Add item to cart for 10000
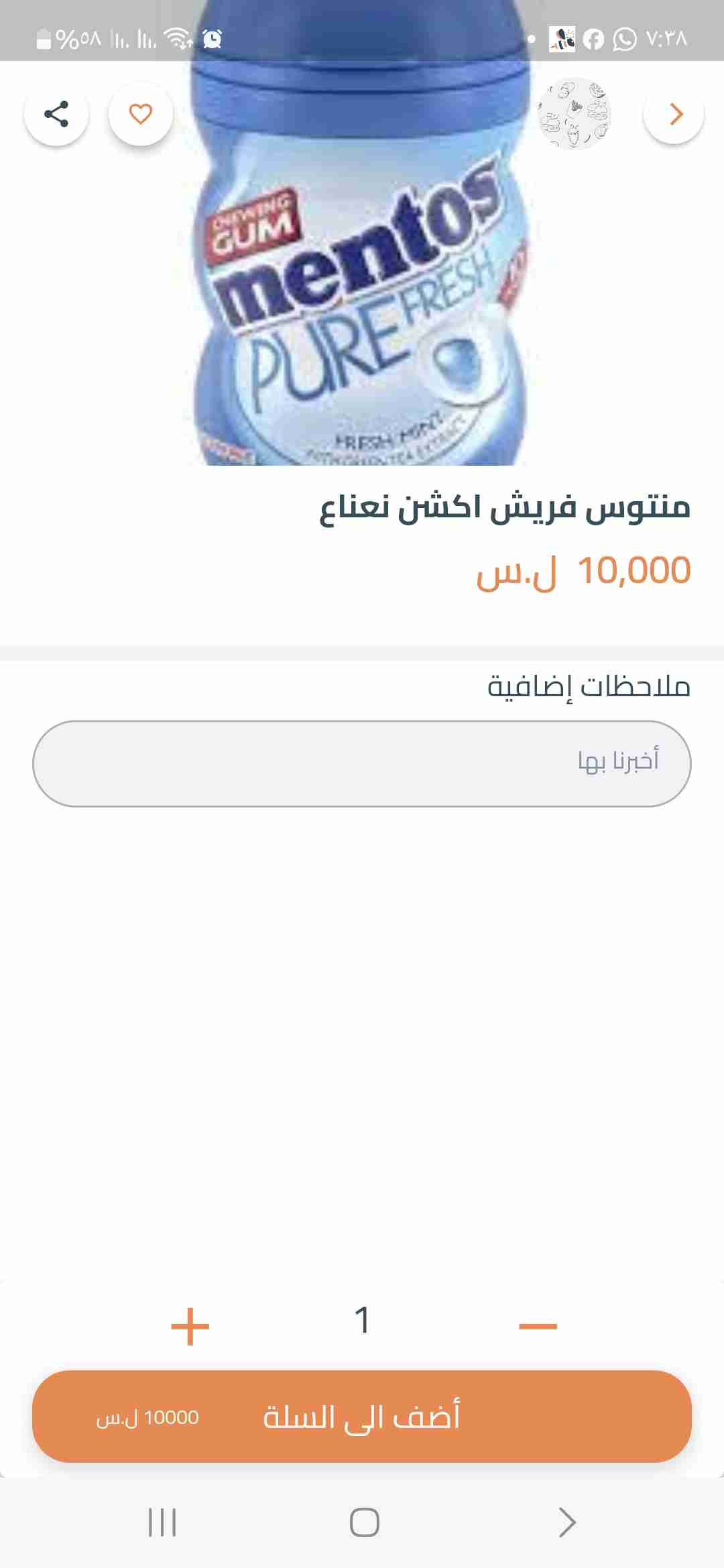724x1568 pixels. tap(362, 1416)
